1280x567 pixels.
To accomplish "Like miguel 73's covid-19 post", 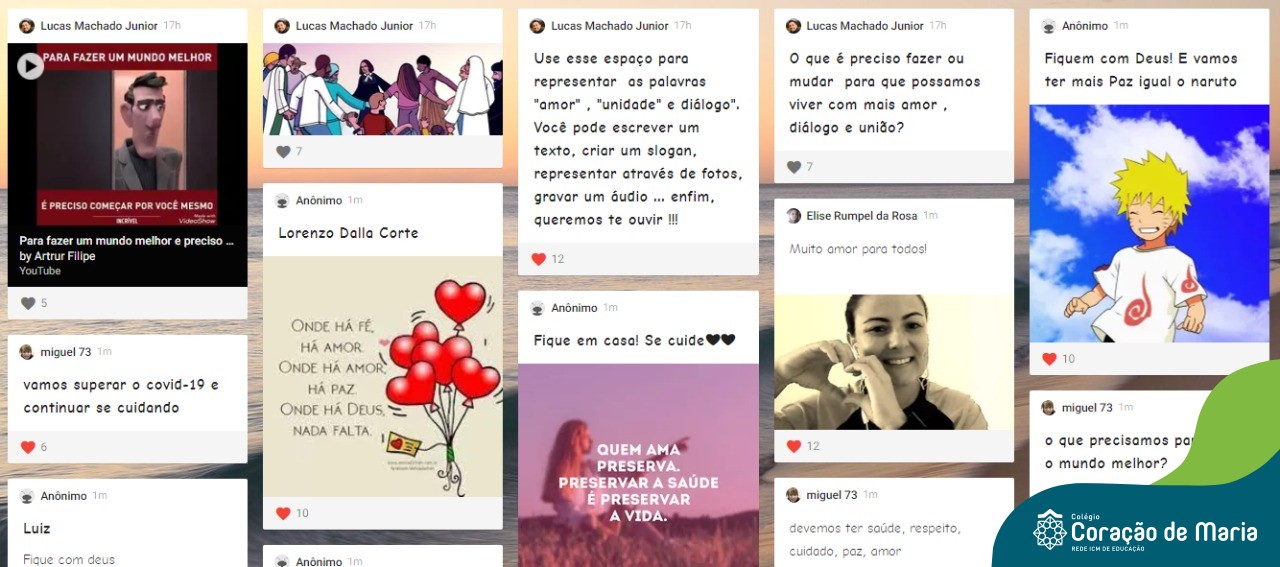I will 28,447.
